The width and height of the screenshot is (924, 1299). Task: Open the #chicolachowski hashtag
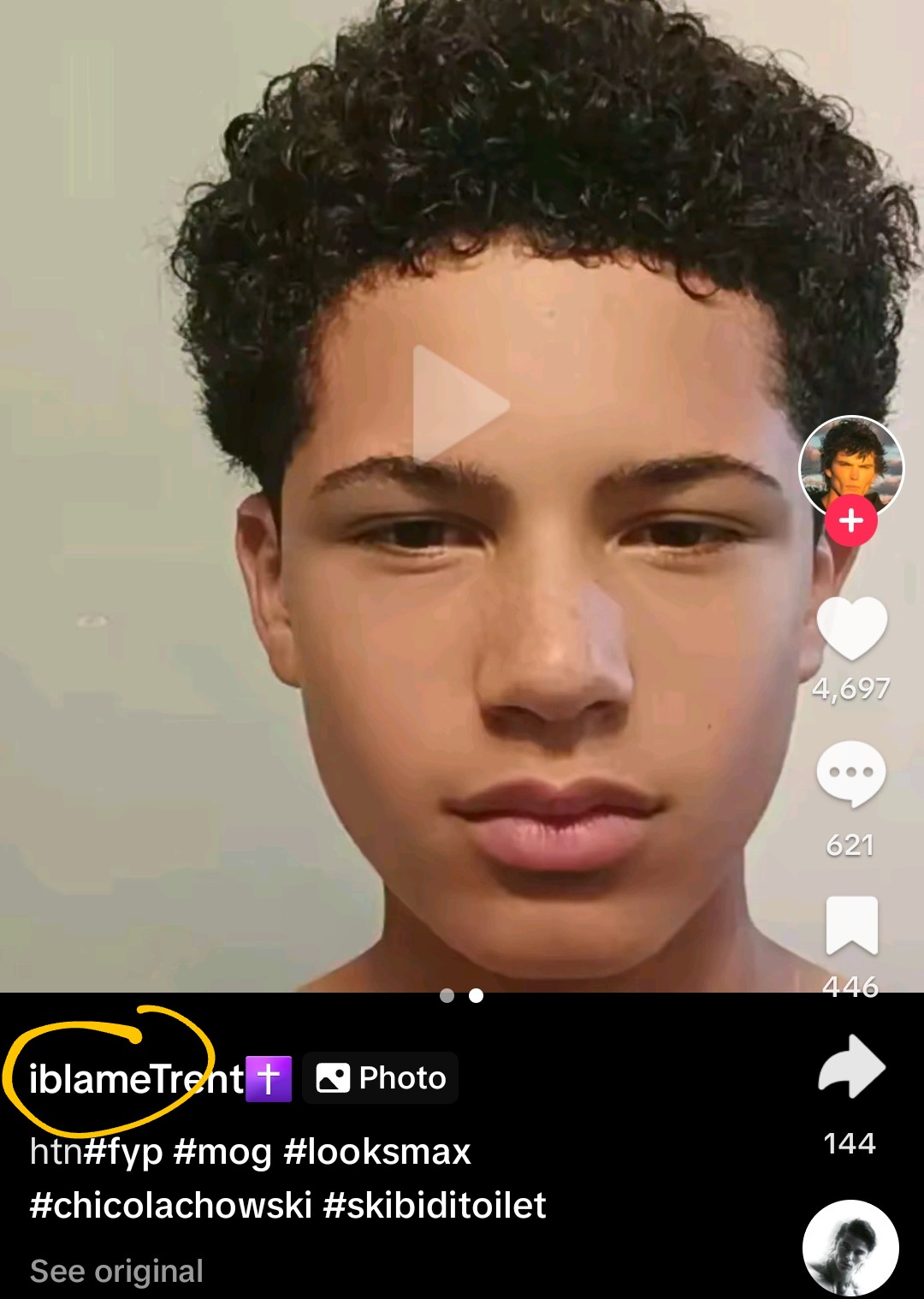pos(171,1205)
